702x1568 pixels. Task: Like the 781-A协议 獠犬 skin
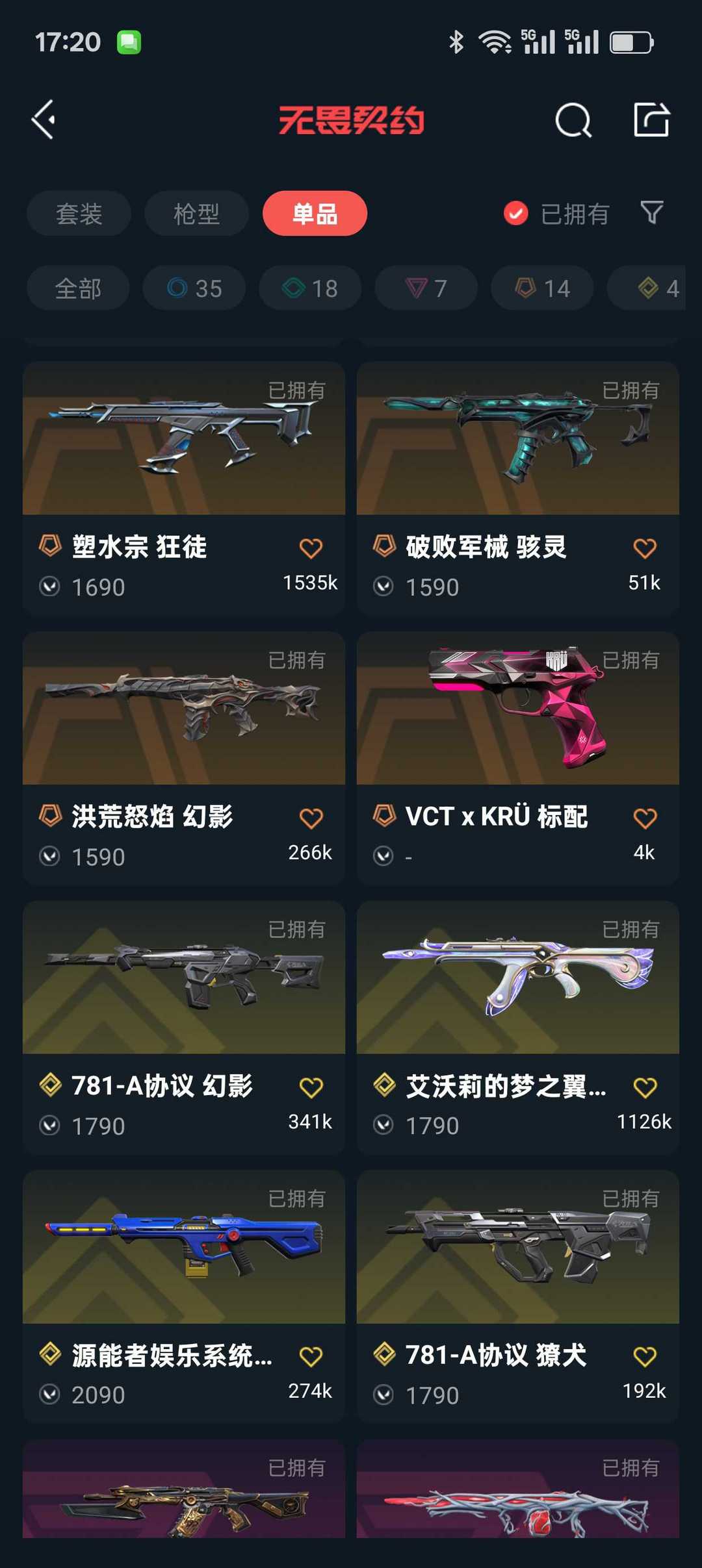point(645,1357)
